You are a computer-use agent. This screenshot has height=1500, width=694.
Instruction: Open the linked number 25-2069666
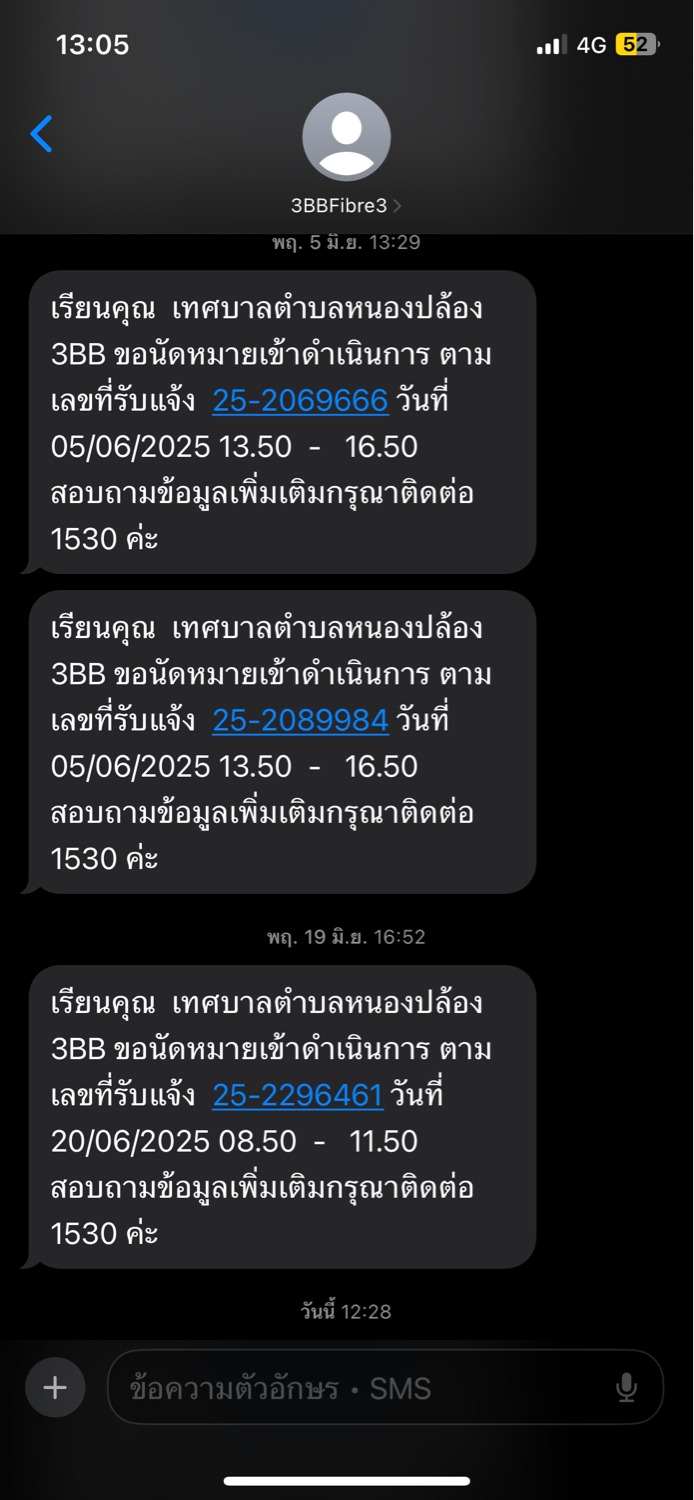300,401
